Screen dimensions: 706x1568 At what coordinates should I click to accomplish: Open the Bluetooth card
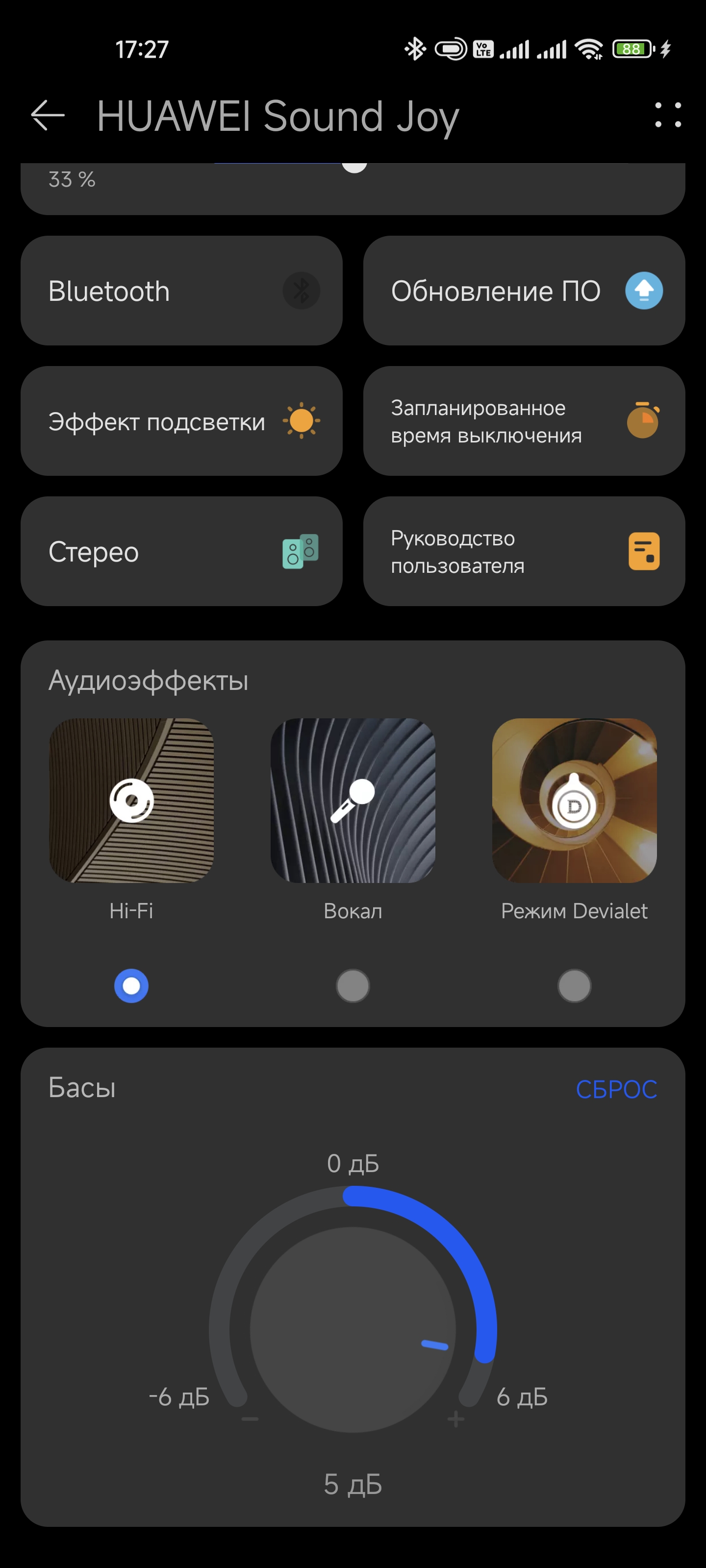[181, 291]
